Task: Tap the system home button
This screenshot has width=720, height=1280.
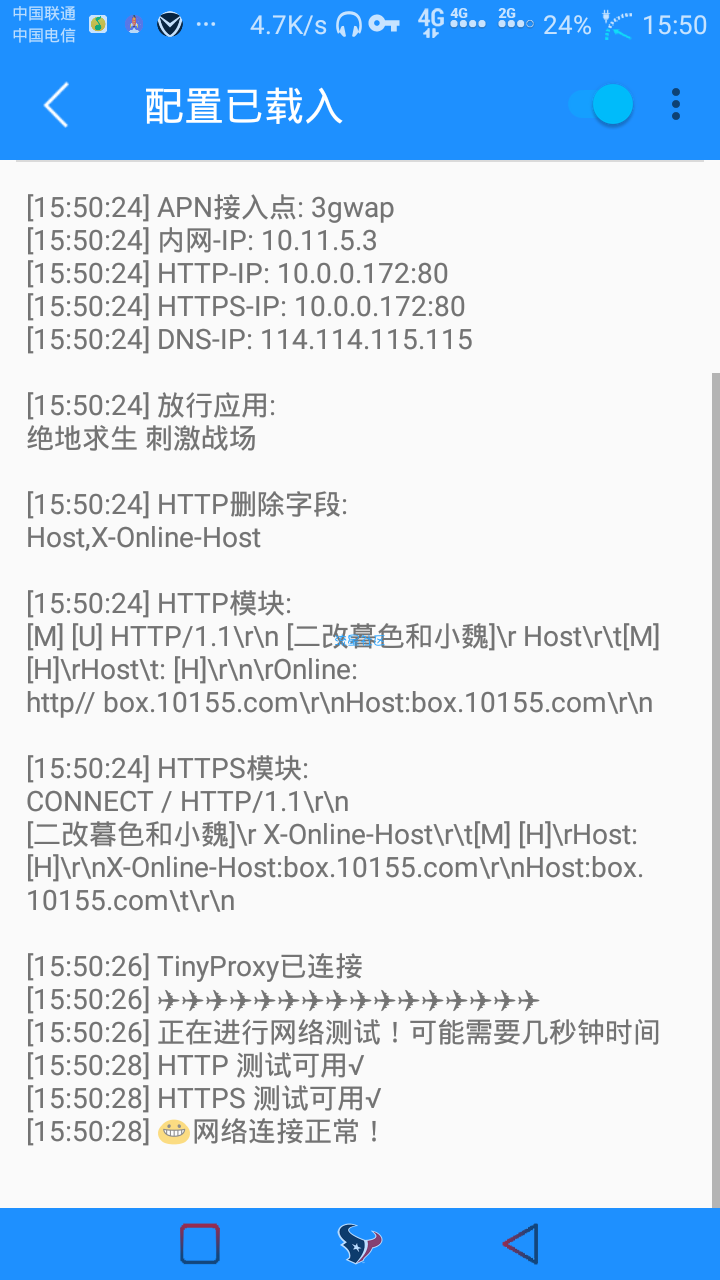Action: coord(360,1244)
